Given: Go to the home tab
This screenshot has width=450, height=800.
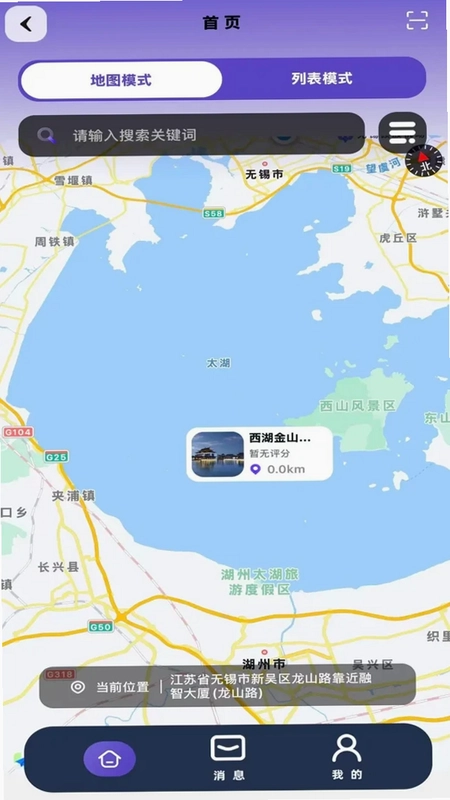Looking at the screenshot, I should 110,759.
